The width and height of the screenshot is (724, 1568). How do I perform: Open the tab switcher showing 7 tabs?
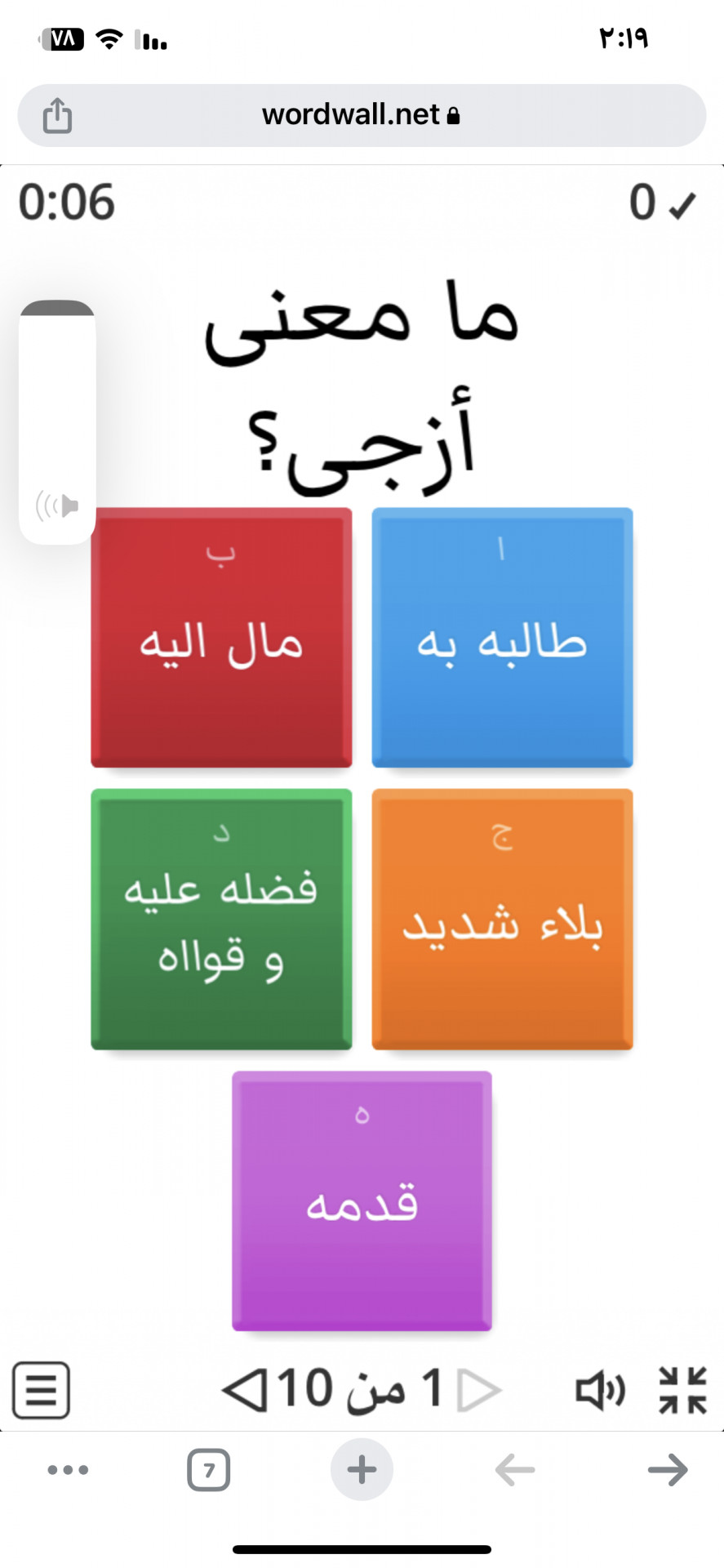point(209,1470)
